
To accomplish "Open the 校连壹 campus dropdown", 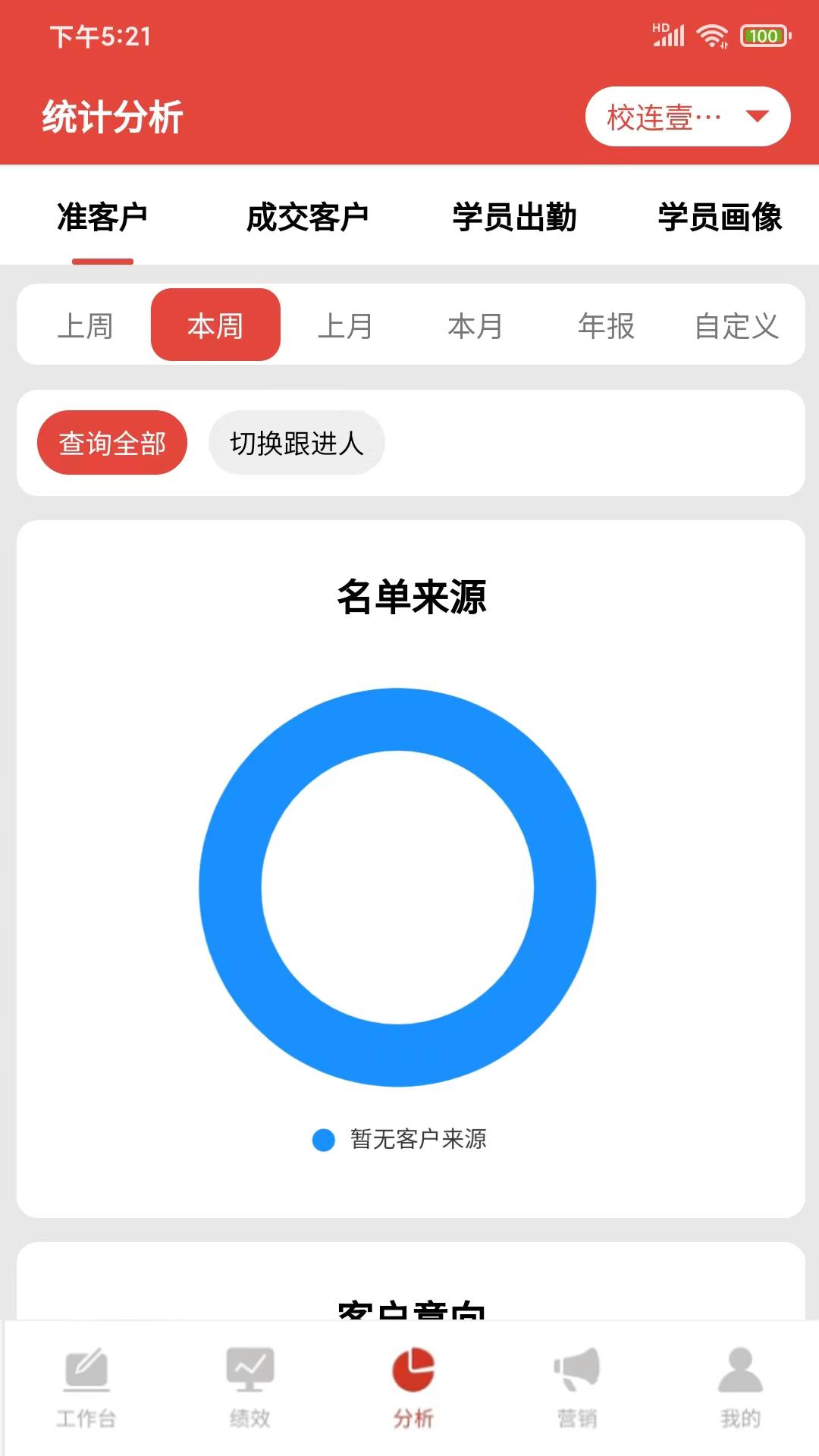I will (x=687, y=117).
